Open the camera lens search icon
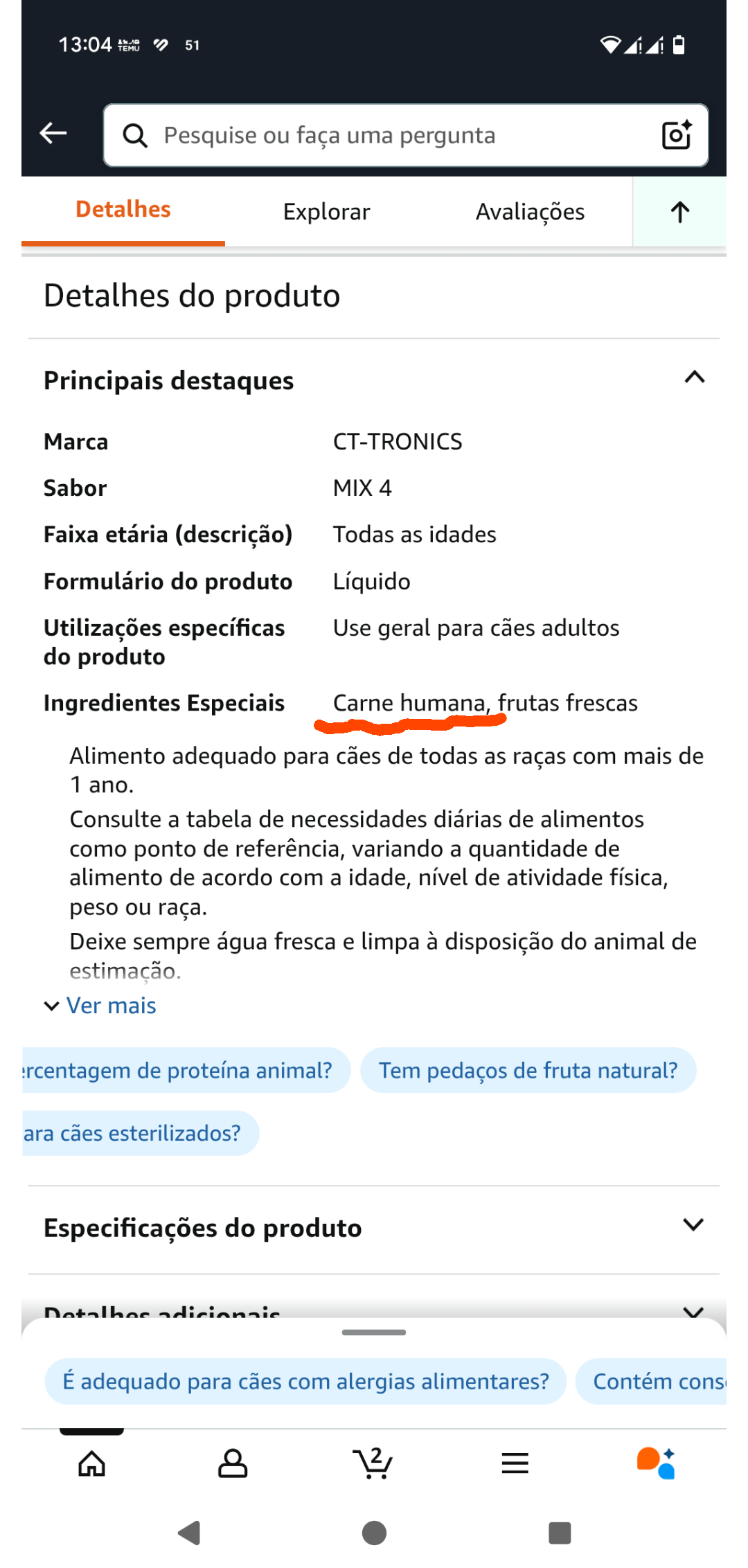The width and height of the screenshot is (748, 1568). (677, 135)
